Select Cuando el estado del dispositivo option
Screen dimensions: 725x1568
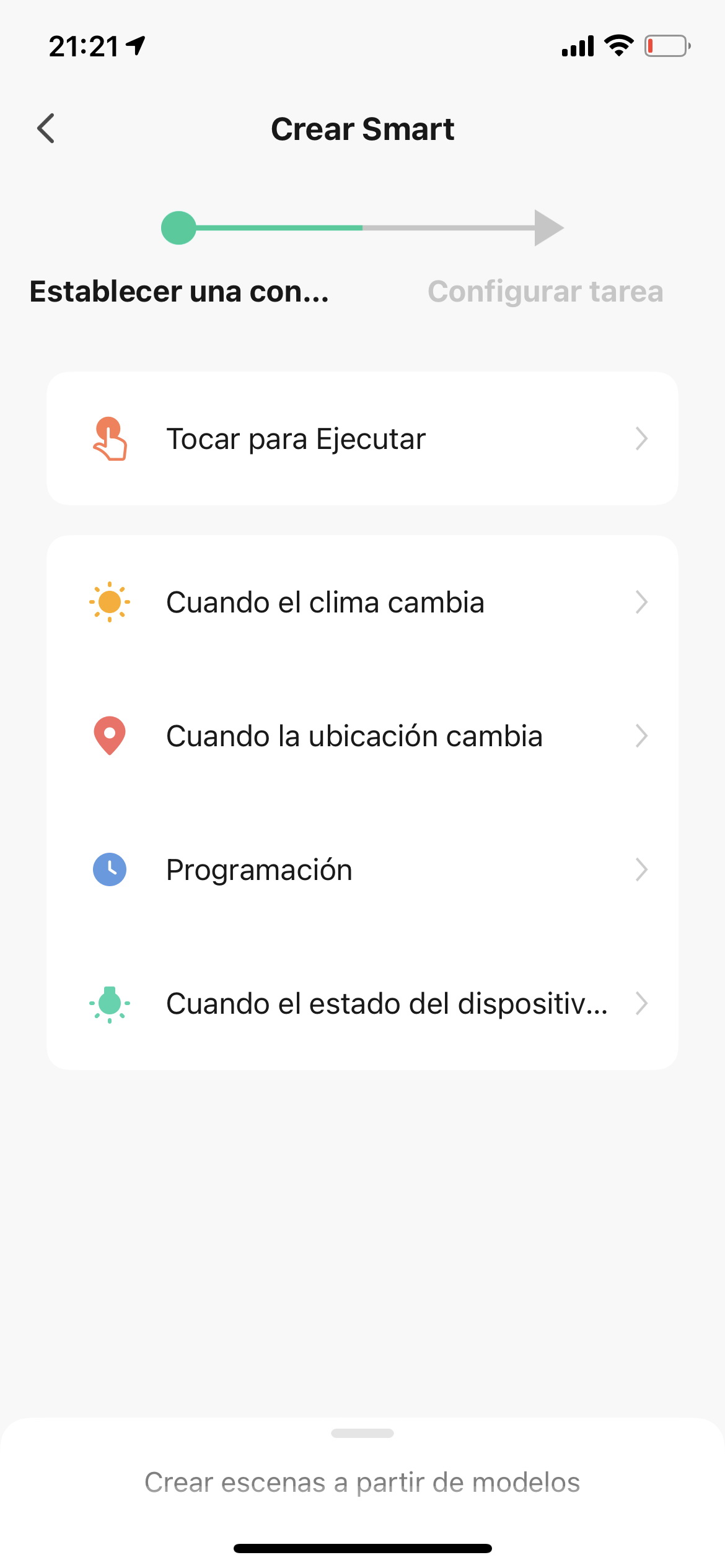(362, 1003)
